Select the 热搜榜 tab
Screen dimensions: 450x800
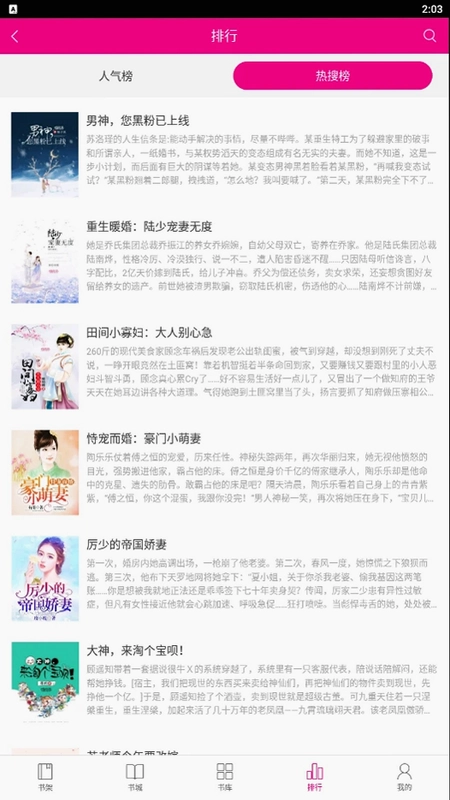click(x=333, y=76)
